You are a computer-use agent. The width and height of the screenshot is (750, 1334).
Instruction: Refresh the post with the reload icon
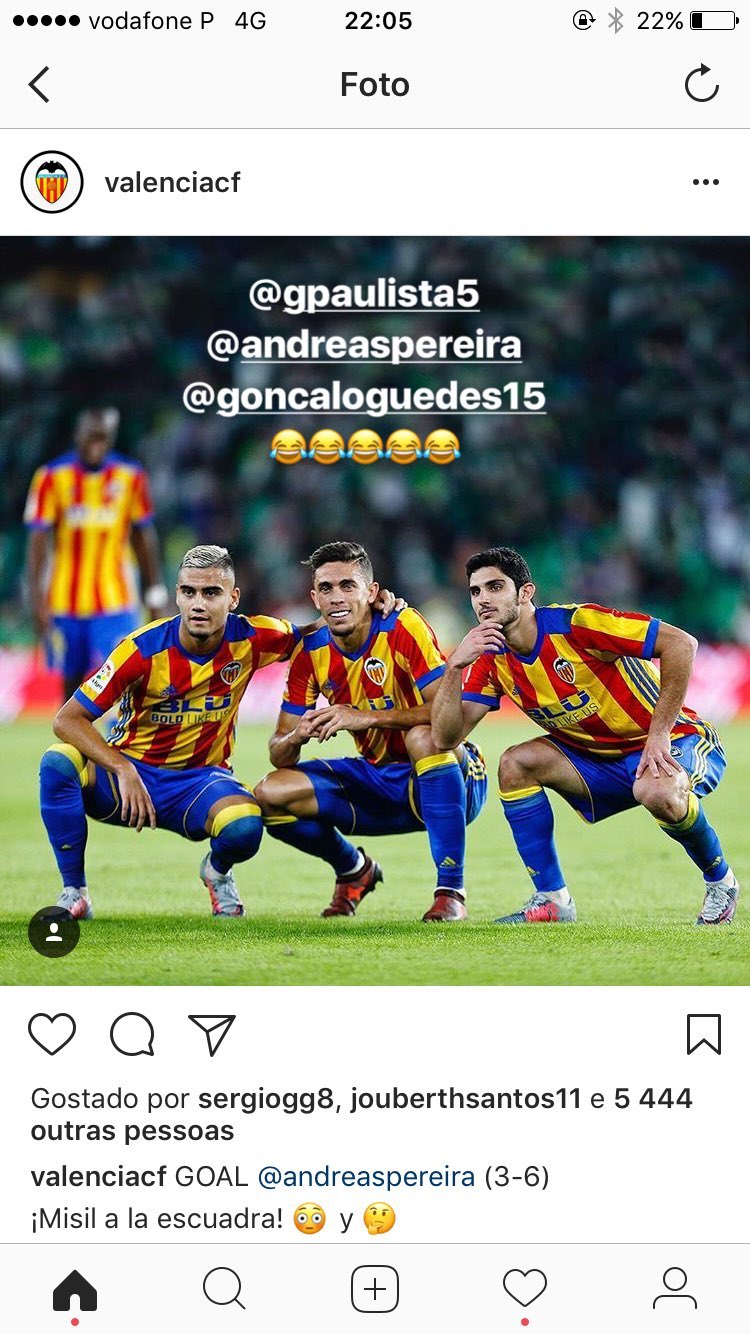click(x=701, y=84)
